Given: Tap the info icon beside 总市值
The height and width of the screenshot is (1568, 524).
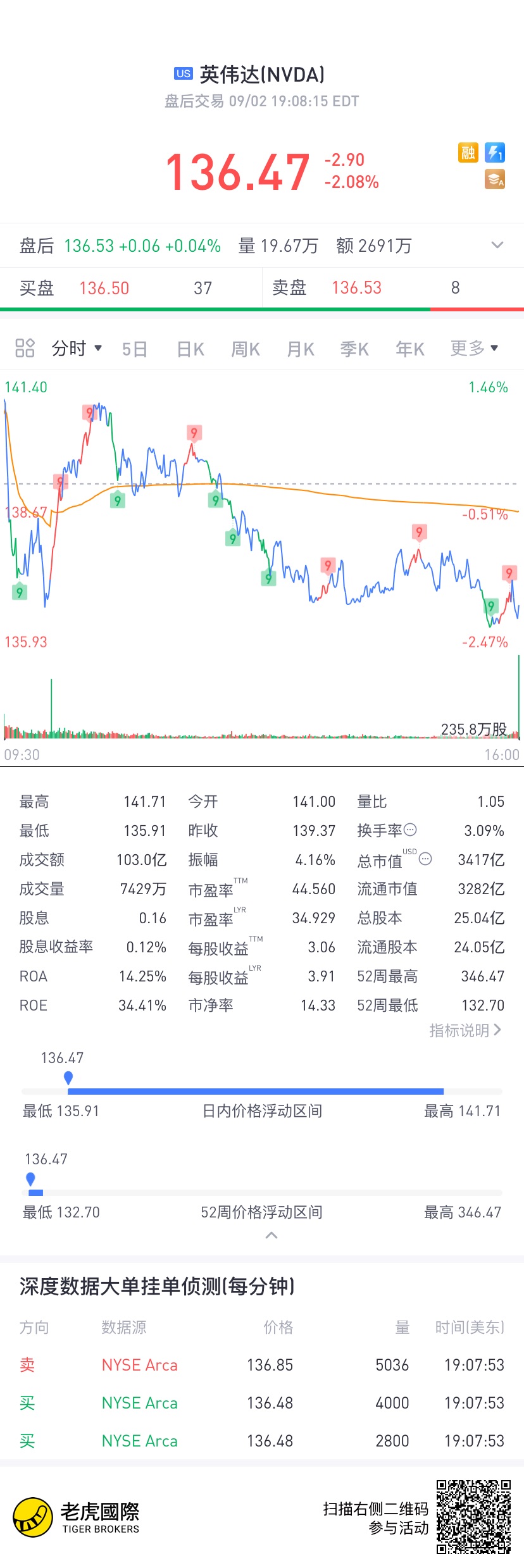Looking at the screenshot, I should click(x=426, y=859).
